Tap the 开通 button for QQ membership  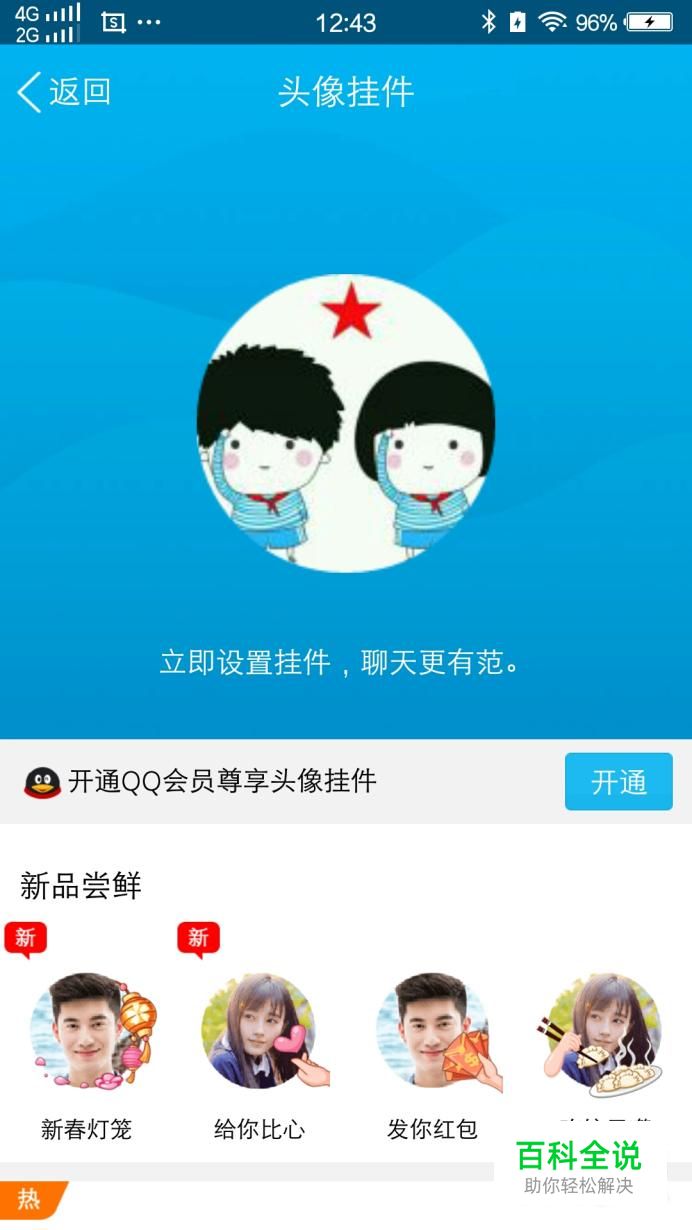pyautogui.click(x=619, y=782)
